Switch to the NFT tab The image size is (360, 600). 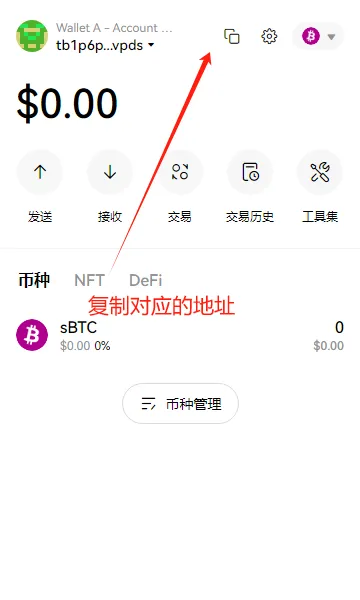[x=89, y=280]
